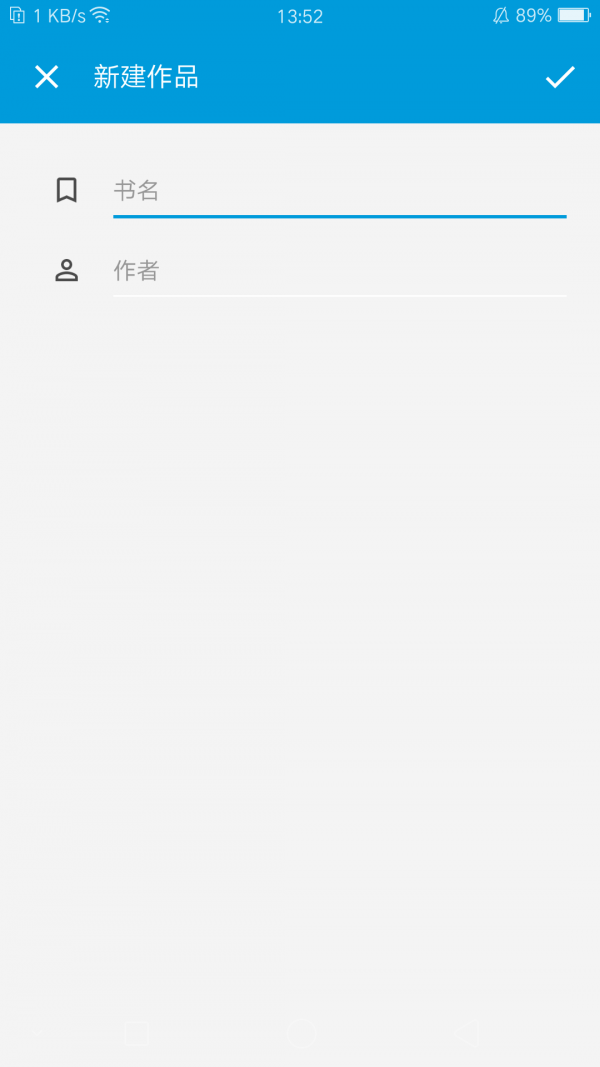Confirm new work with the checkmark
This screenshot has height=1067, width=600.
[560, 77]
